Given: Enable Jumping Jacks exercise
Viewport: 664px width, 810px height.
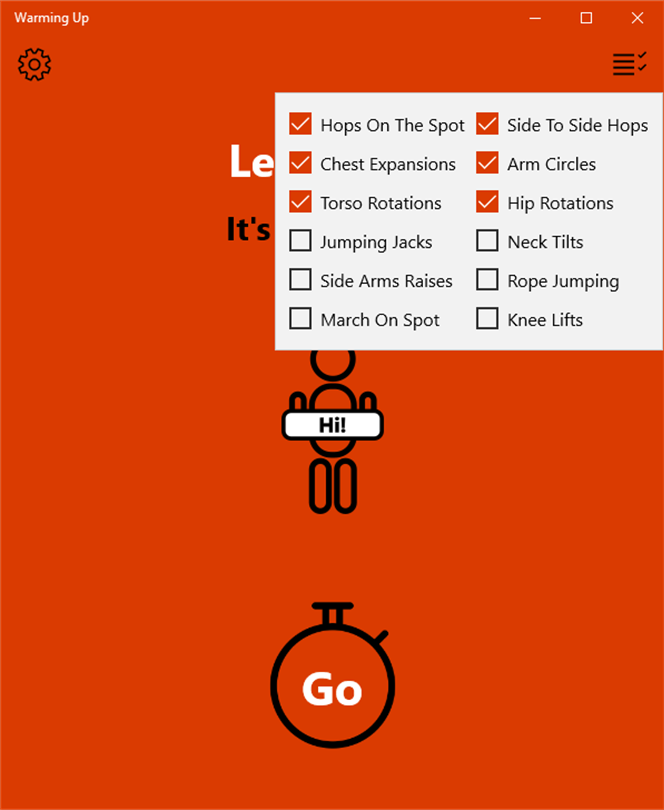Looking at the screenshot, I should [300, 241].
